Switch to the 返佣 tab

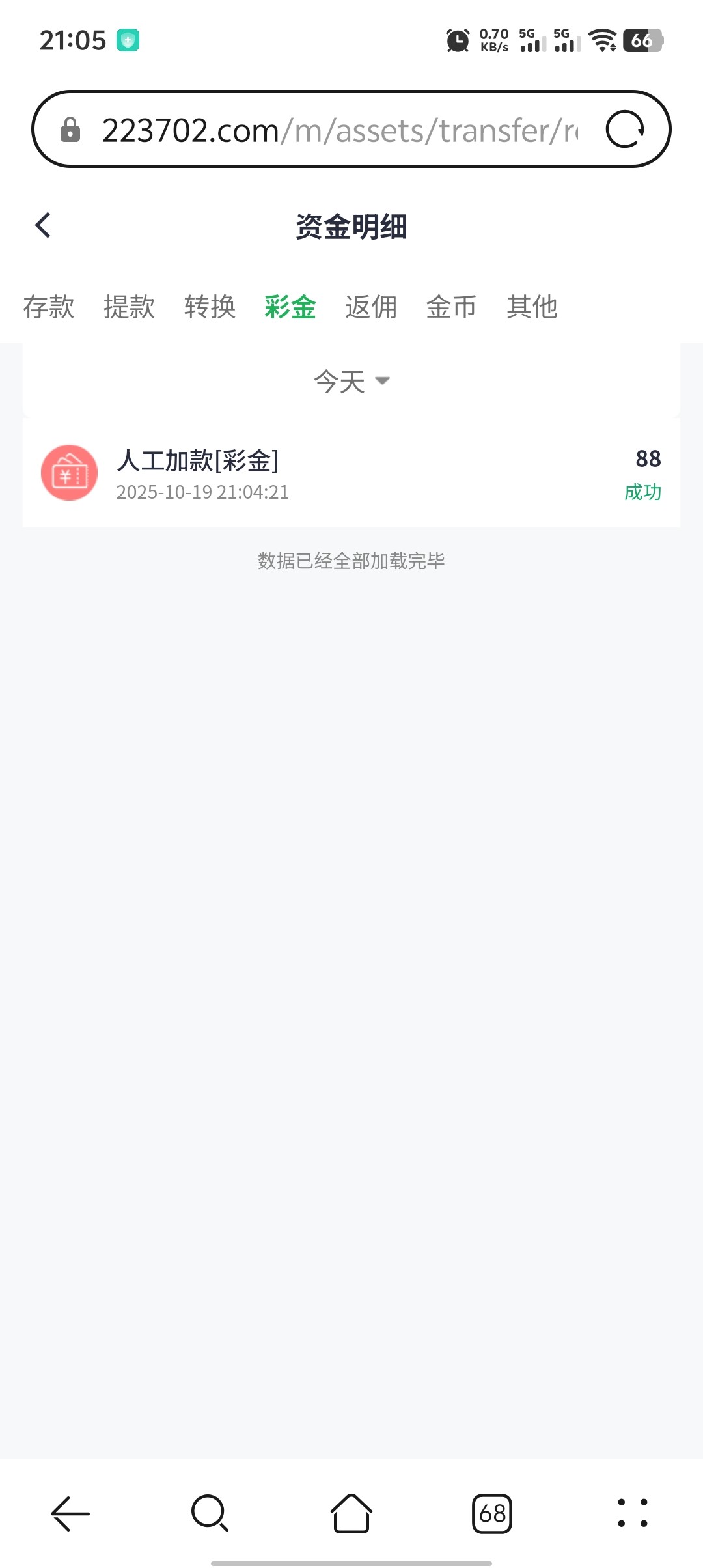point(371,307)
